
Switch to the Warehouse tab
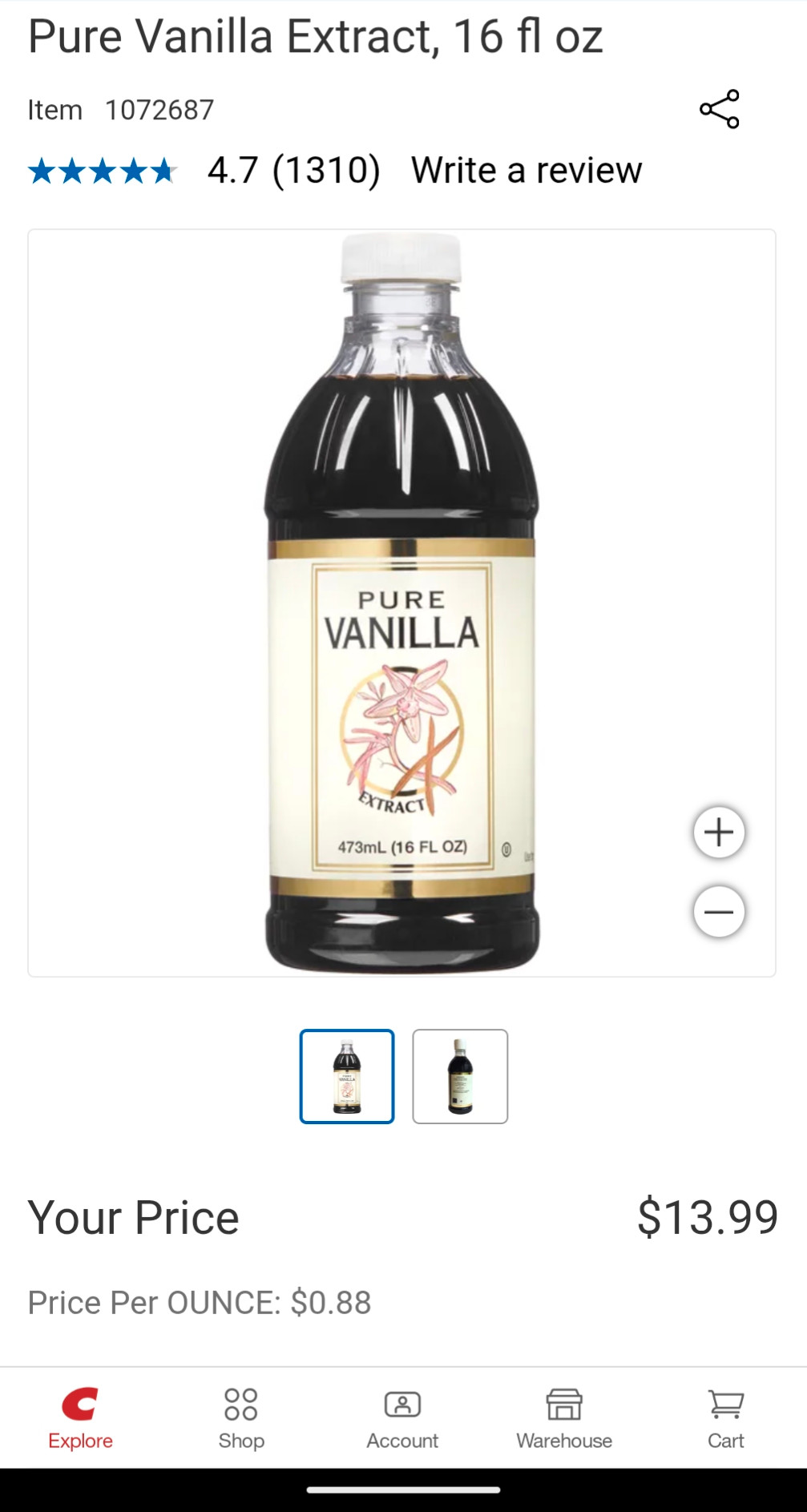(x=564, y=1418)
